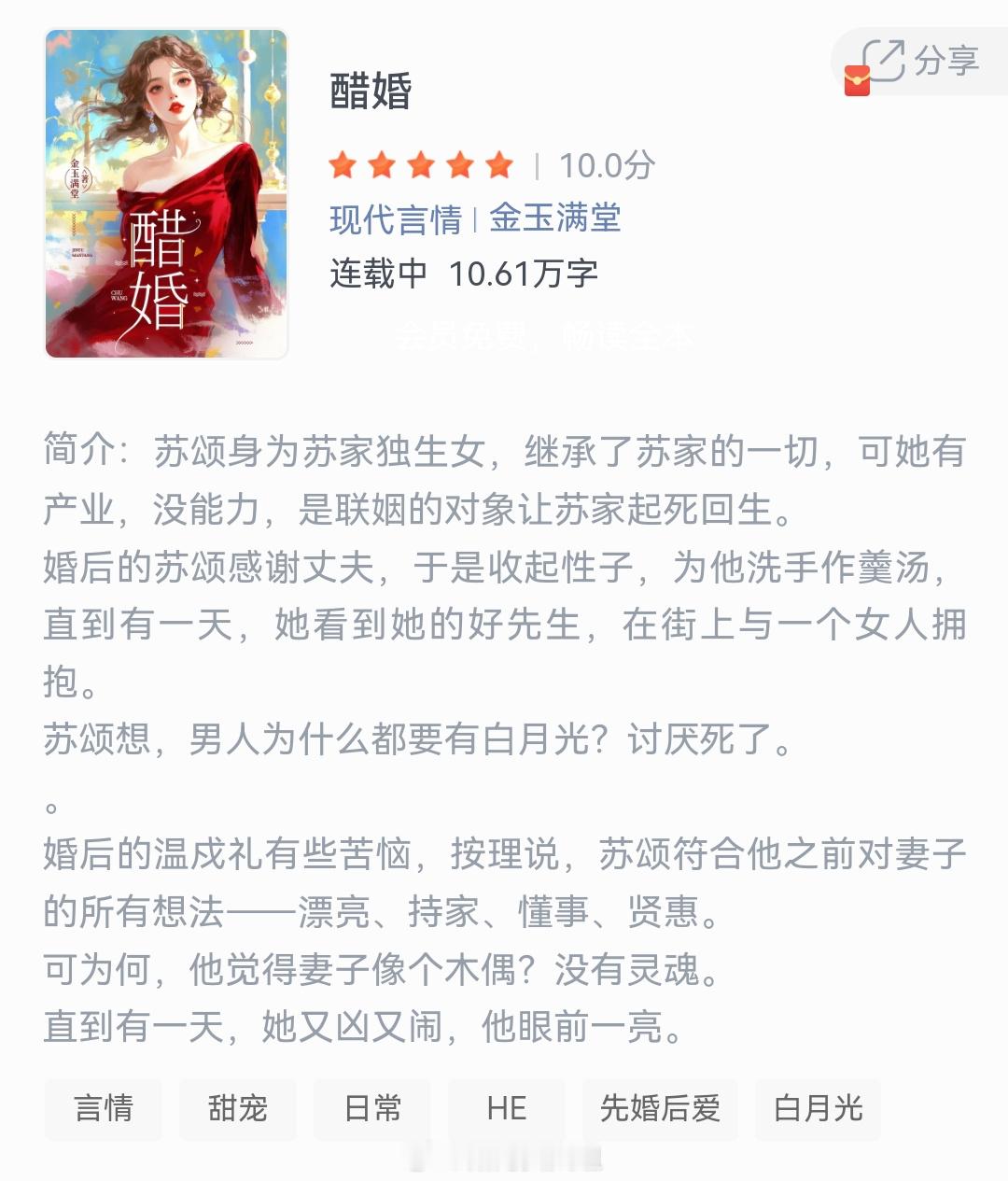Open the 醋婚 book cover
This screenshot has height=1181, width=1008.
click(164, 191)
